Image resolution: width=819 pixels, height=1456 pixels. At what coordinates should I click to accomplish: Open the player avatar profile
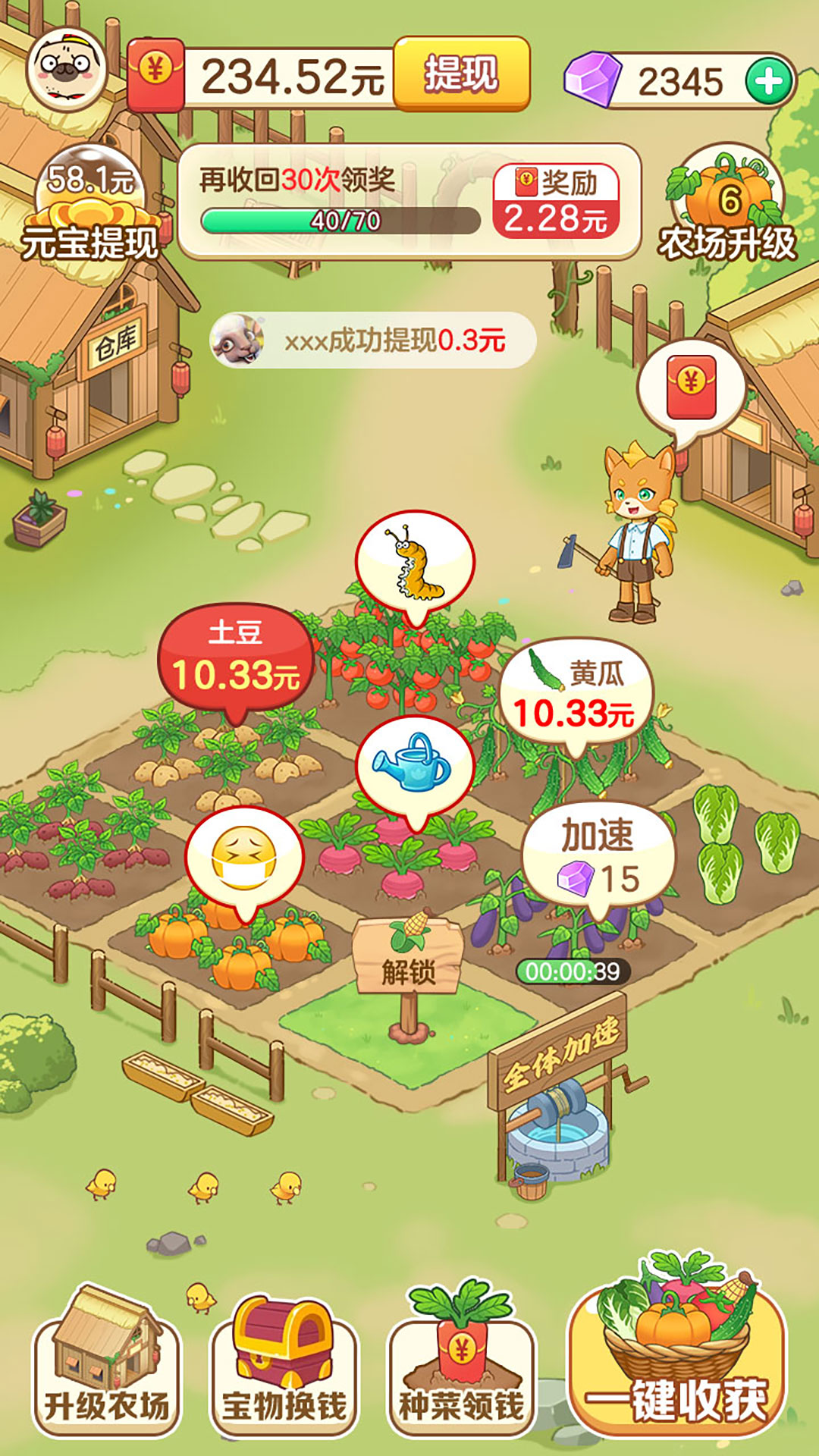click(67, 69)
